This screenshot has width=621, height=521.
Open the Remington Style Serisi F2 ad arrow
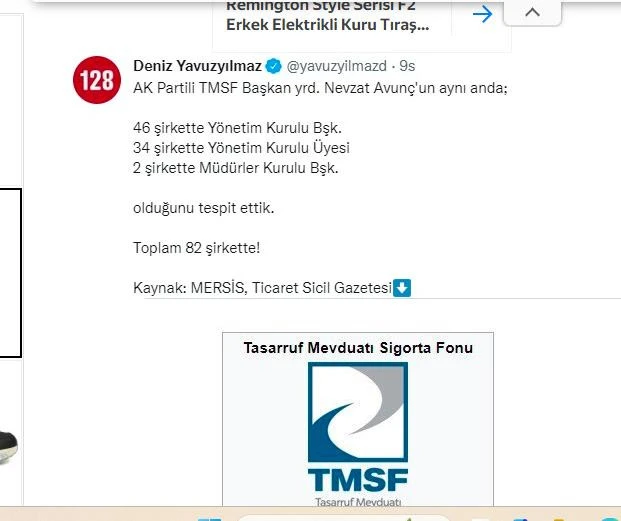point(482,14)
